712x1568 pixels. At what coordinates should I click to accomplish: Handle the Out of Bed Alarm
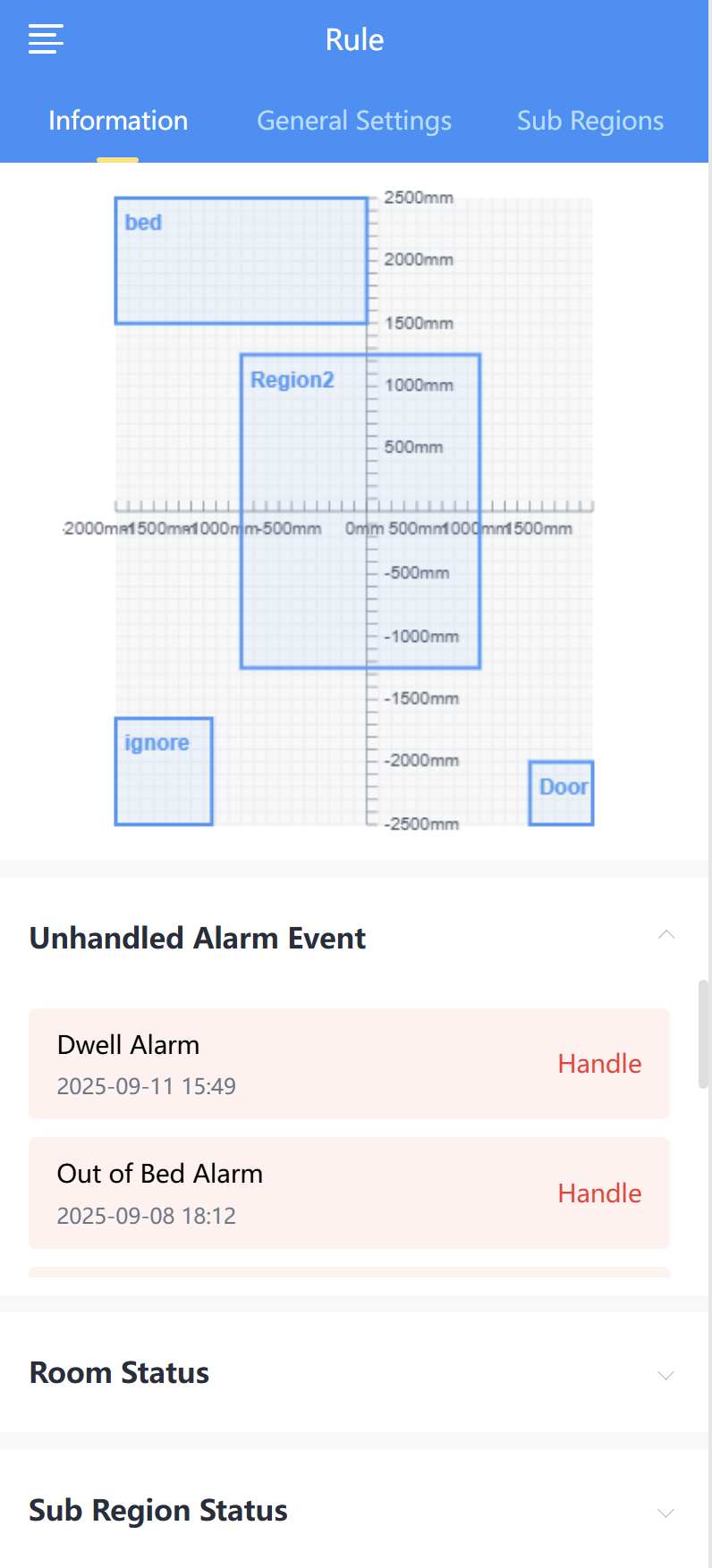(599, 1193)
